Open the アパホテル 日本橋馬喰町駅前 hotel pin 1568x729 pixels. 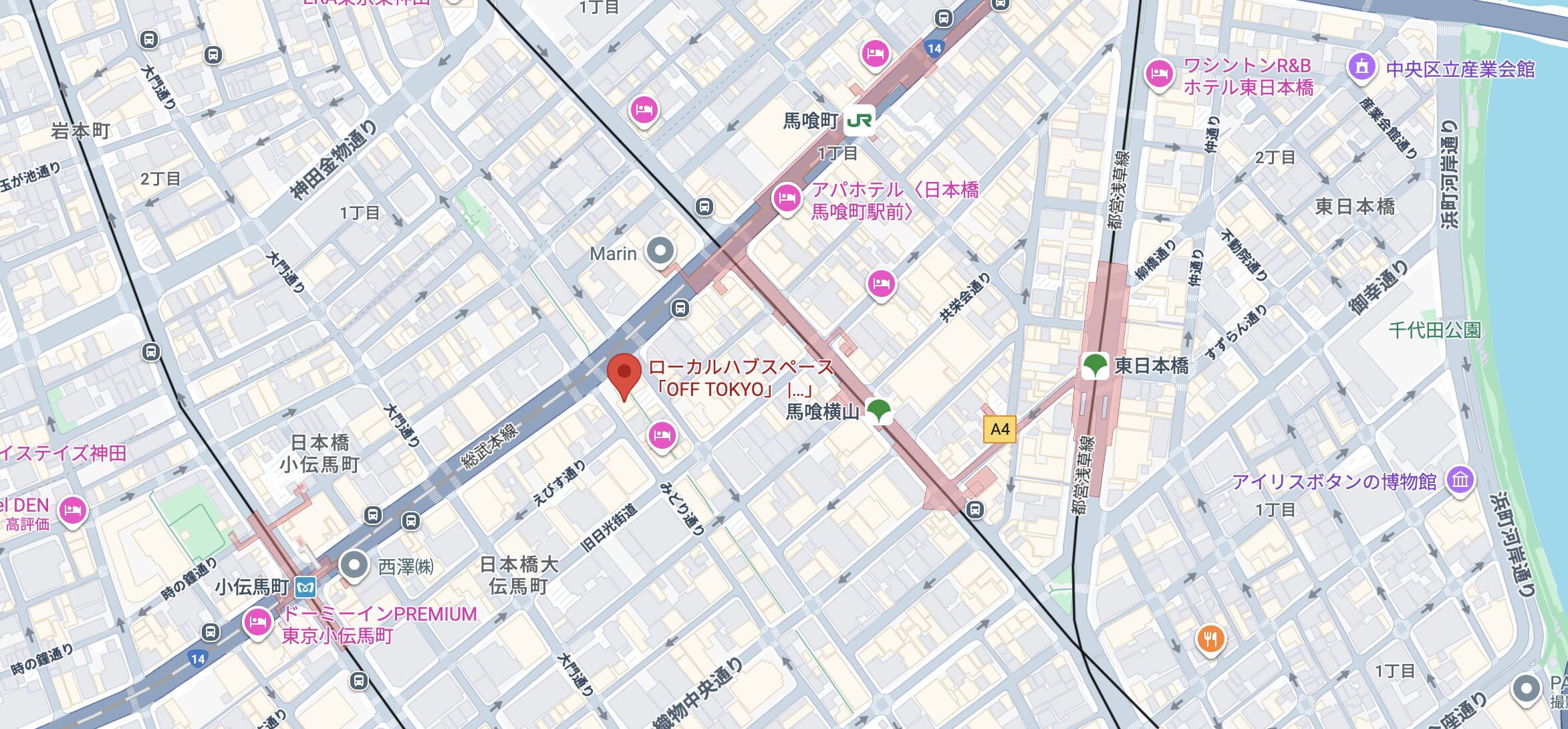[787, 199]
